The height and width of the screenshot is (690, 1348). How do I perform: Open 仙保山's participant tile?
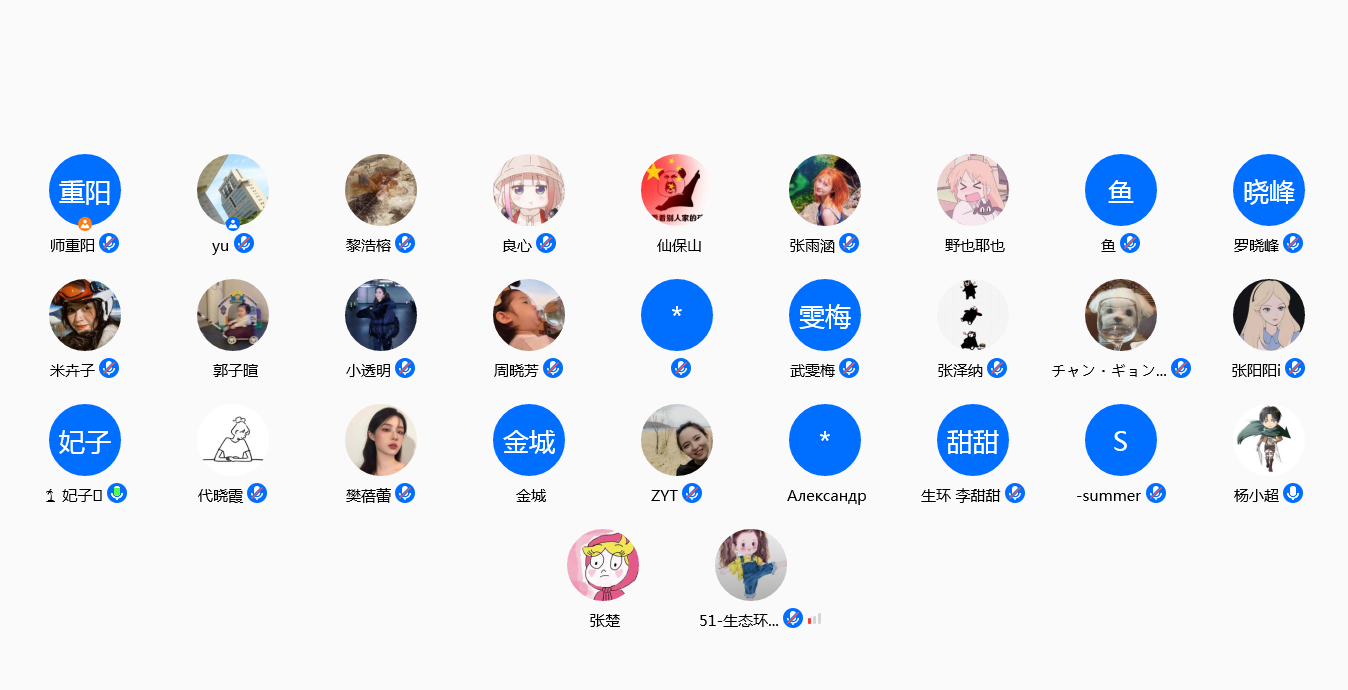point(677,190)
